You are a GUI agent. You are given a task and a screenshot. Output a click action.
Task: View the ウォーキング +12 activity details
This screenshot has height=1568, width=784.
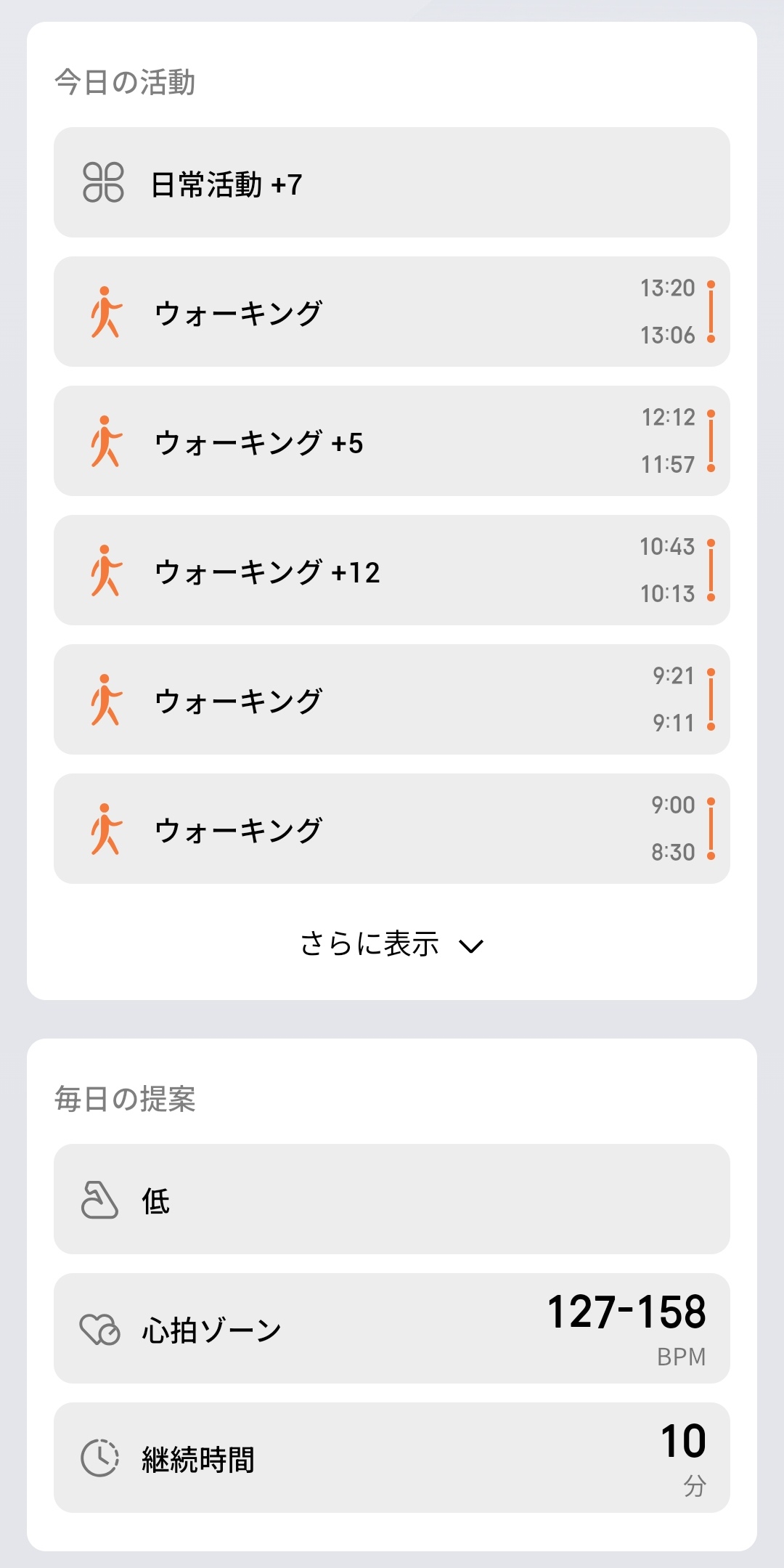click(392, 570)
